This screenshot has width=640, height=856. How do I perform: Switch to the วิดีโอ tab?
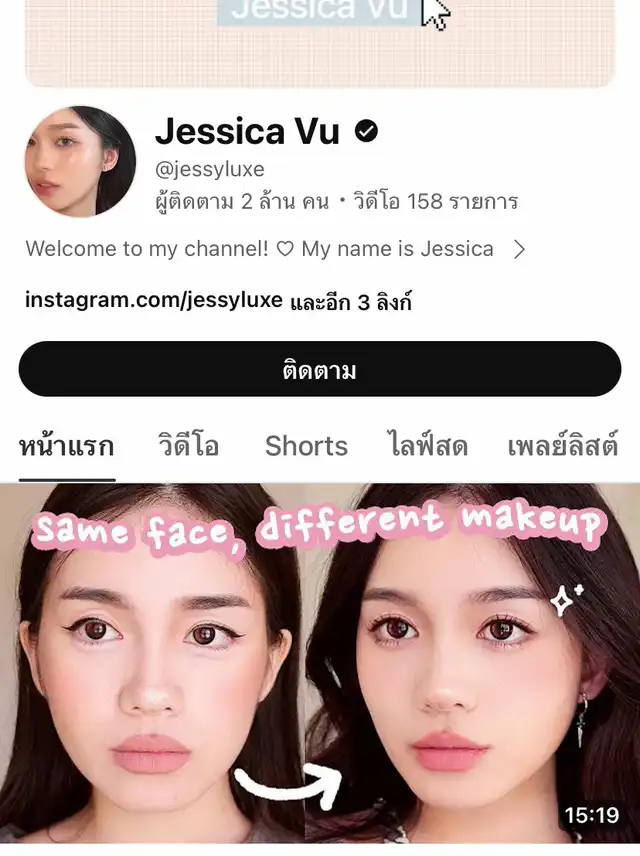pyautogui.click(x=188, y=446)
